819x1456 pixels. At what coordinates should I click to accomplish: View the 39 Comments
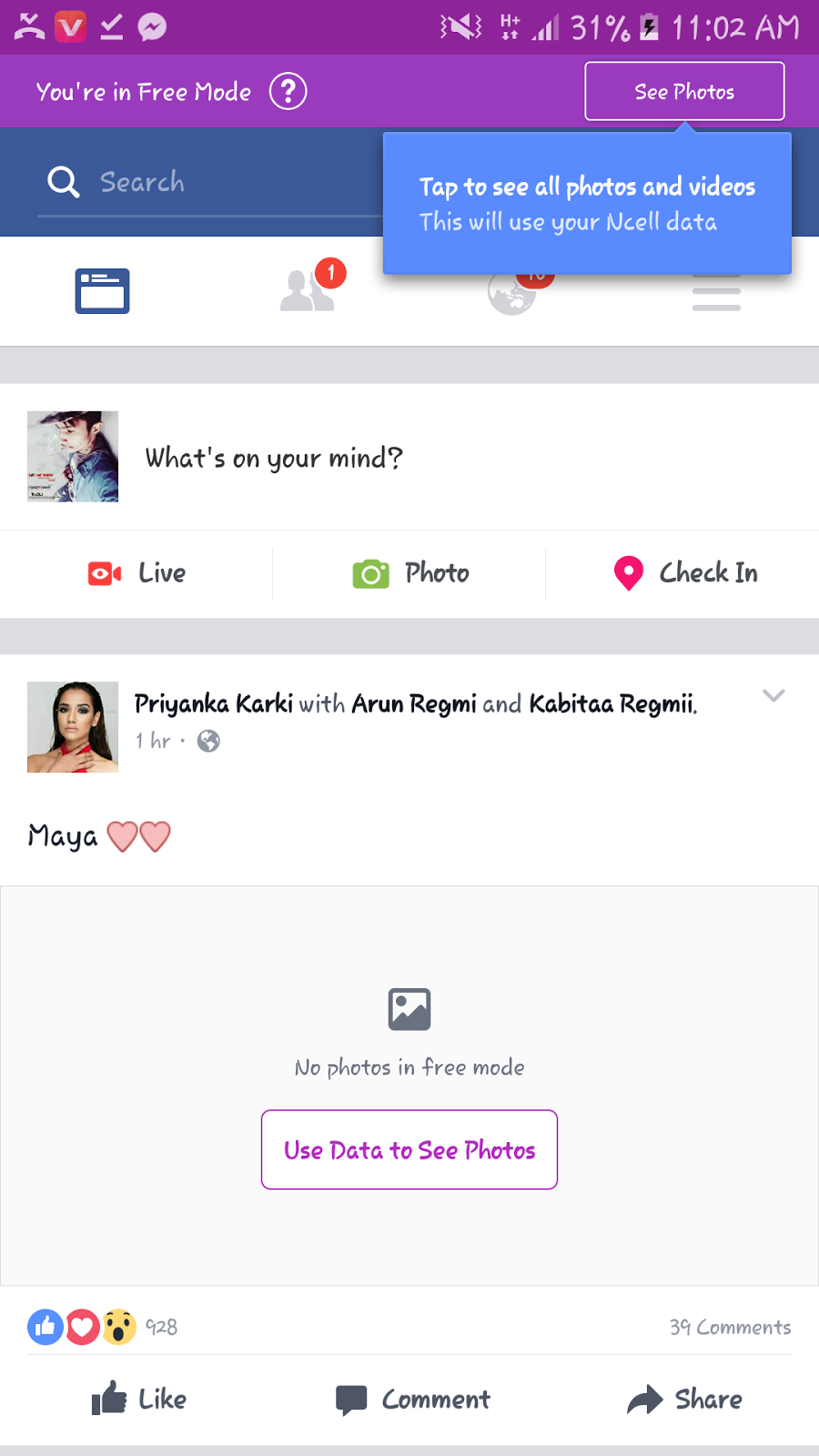[730, 1328]
